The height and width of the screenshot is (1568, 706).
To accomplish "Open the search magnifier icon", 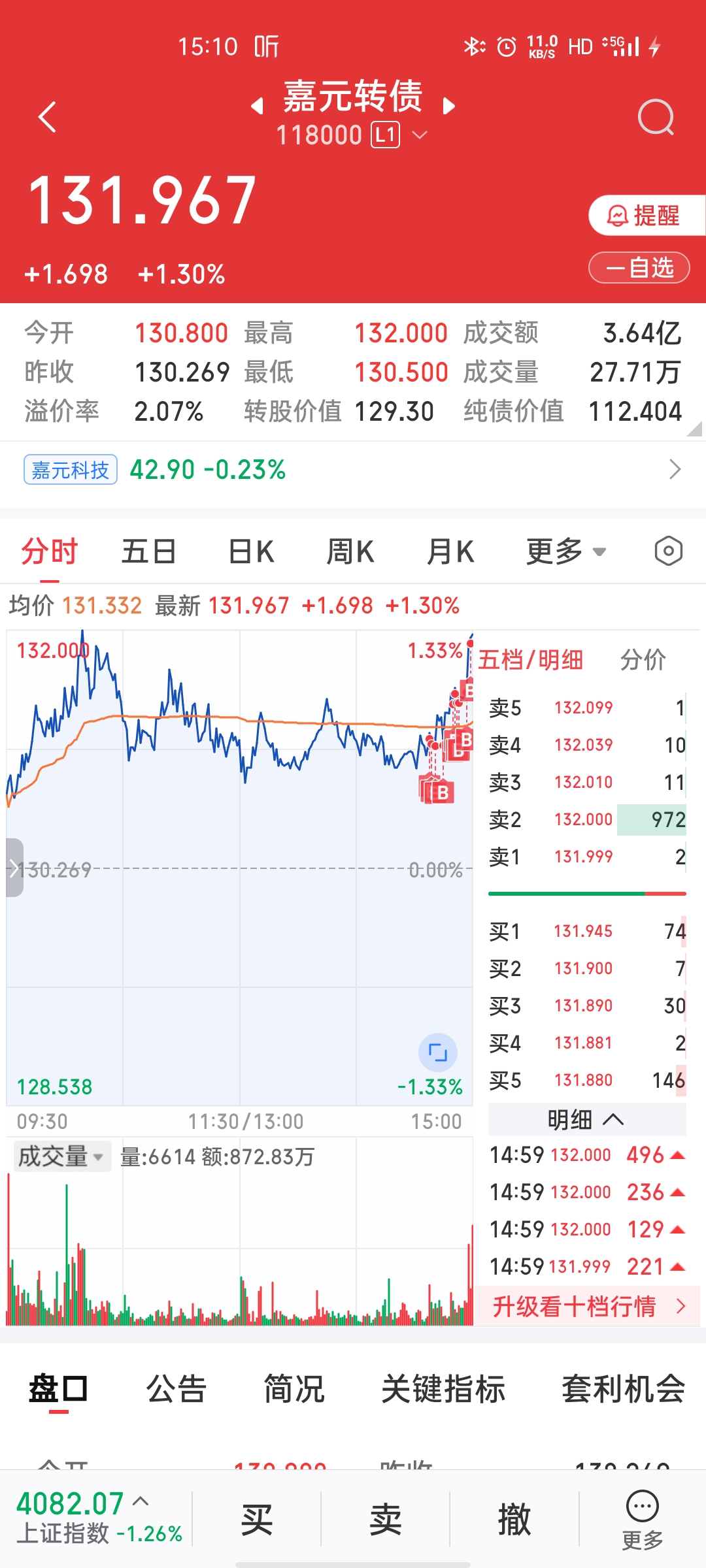I will click(x=656, y=118).
